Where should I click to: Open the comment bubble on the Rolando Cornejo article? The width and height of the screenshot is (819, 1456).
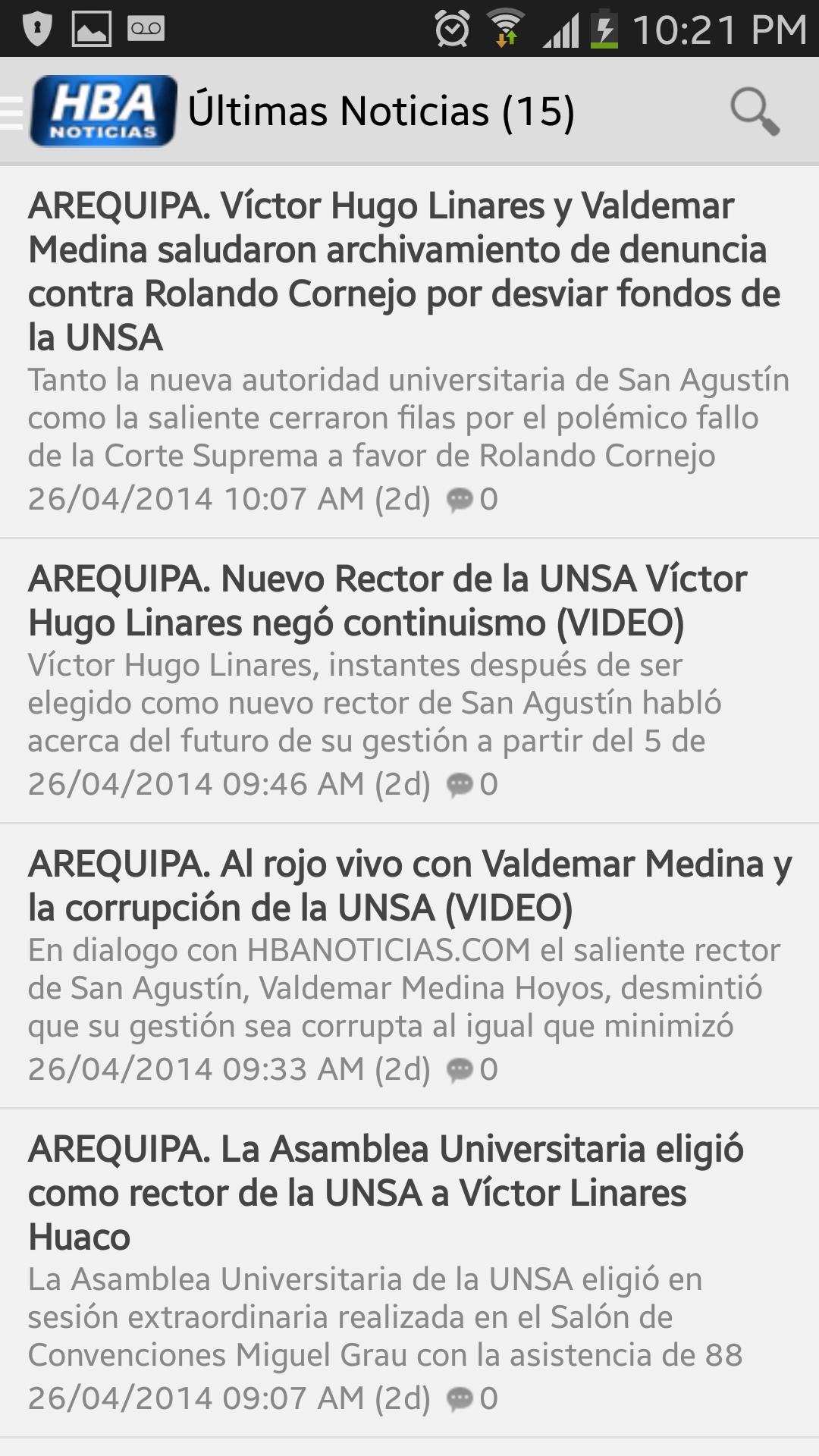pyautogui.click(x=461, y=500)
